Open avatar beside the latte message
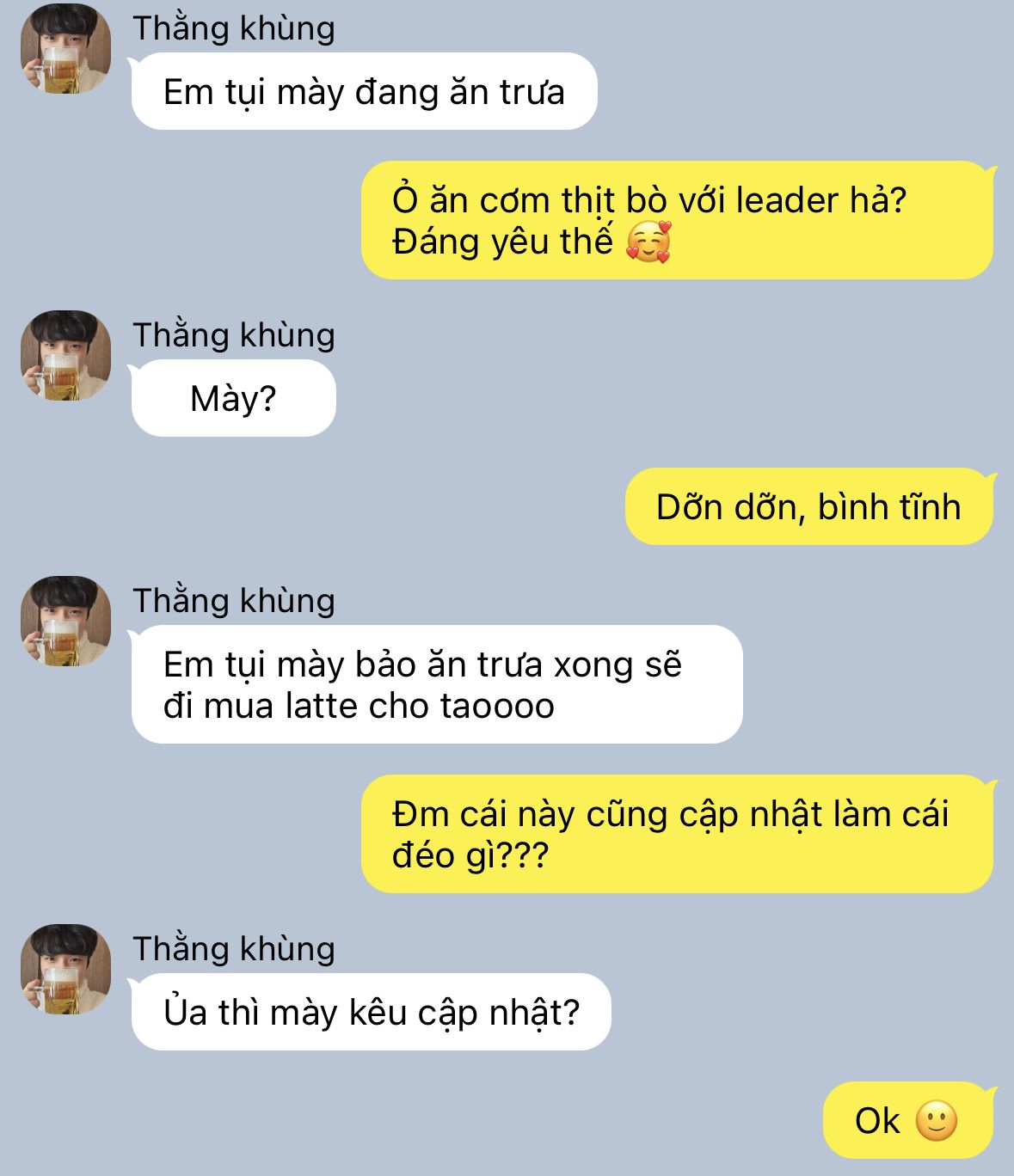1014x1176 pixels. coord(65,621)
